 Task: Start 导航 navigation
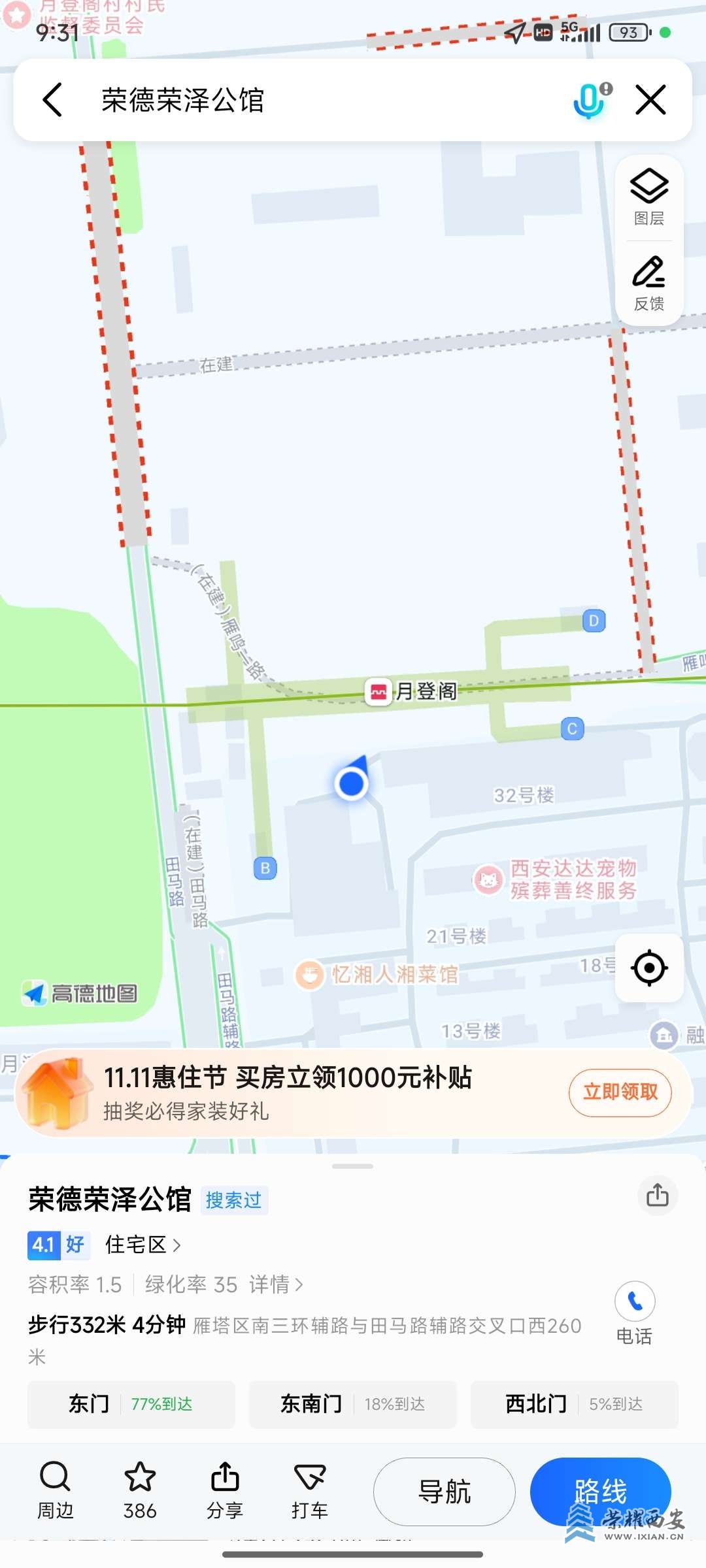point(444,1492)
